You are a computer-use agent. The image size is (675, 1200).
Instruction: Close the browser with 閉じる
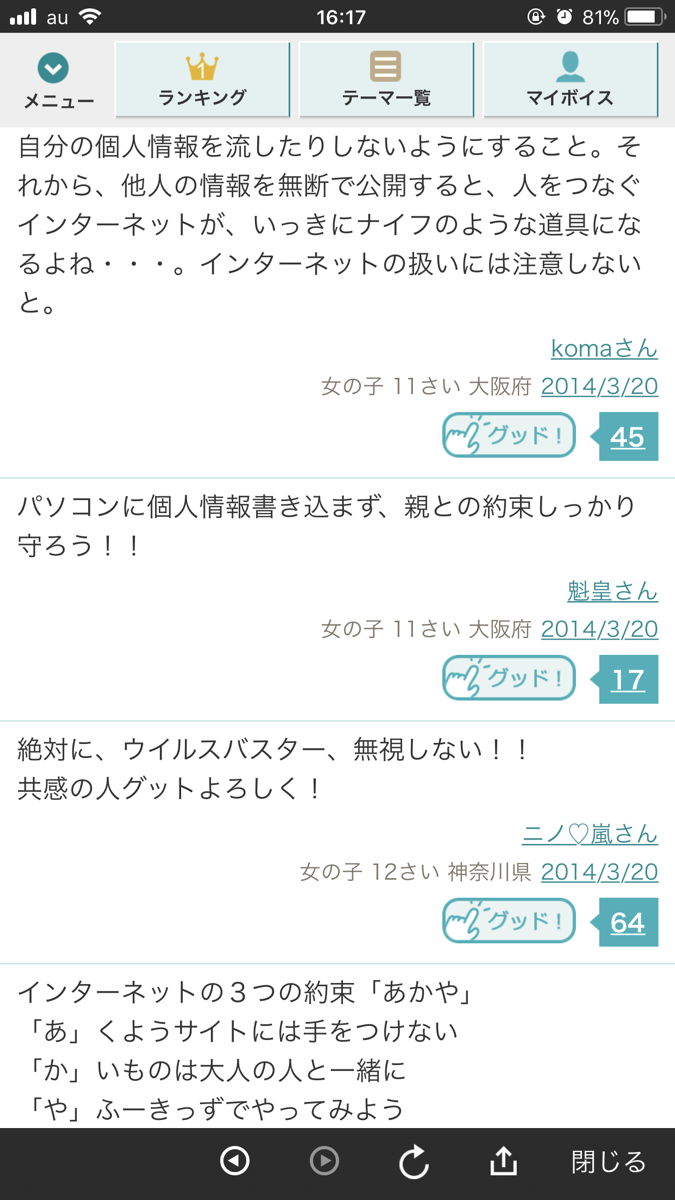tap(608, 1162)
